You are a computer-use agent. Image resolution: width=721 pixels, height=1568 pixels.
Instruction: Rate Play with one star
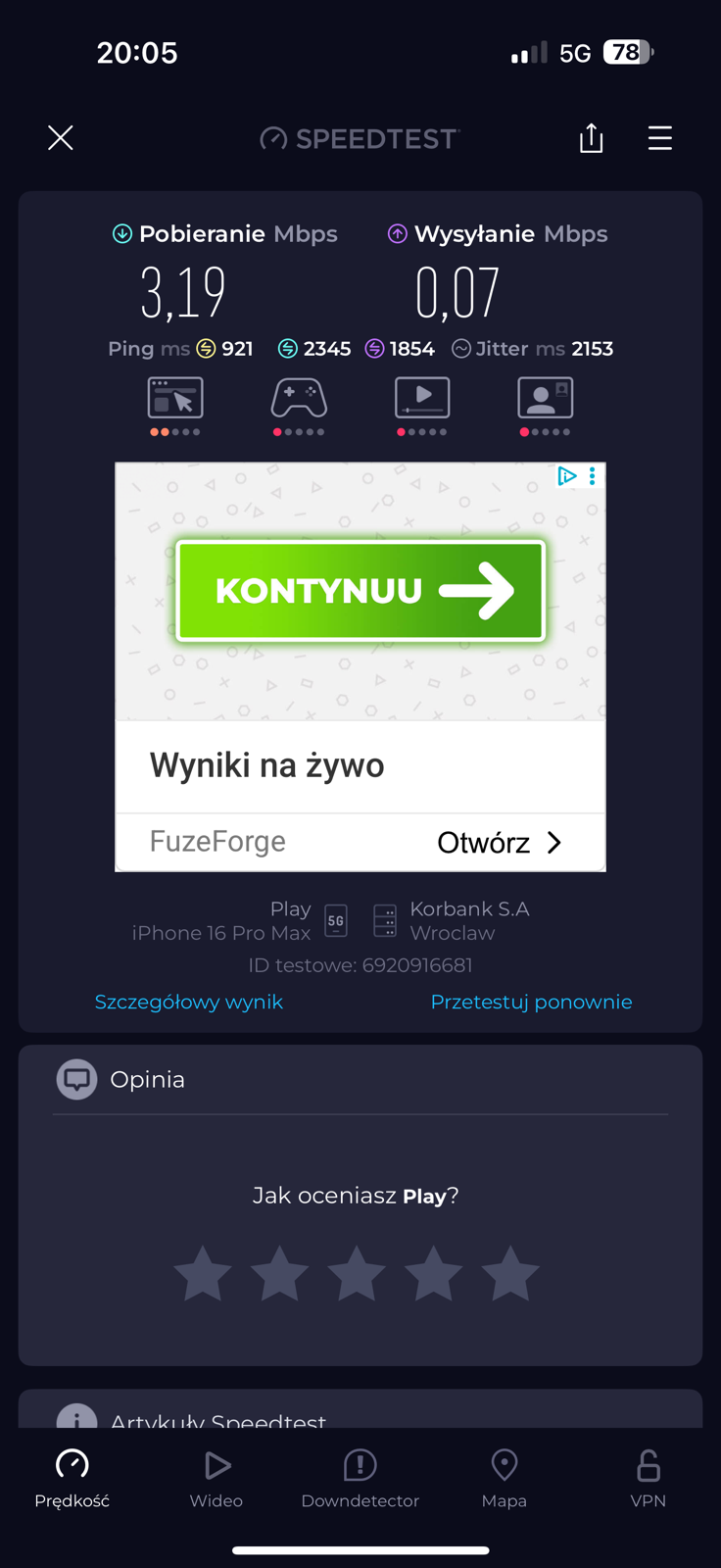click(203, 1274)
